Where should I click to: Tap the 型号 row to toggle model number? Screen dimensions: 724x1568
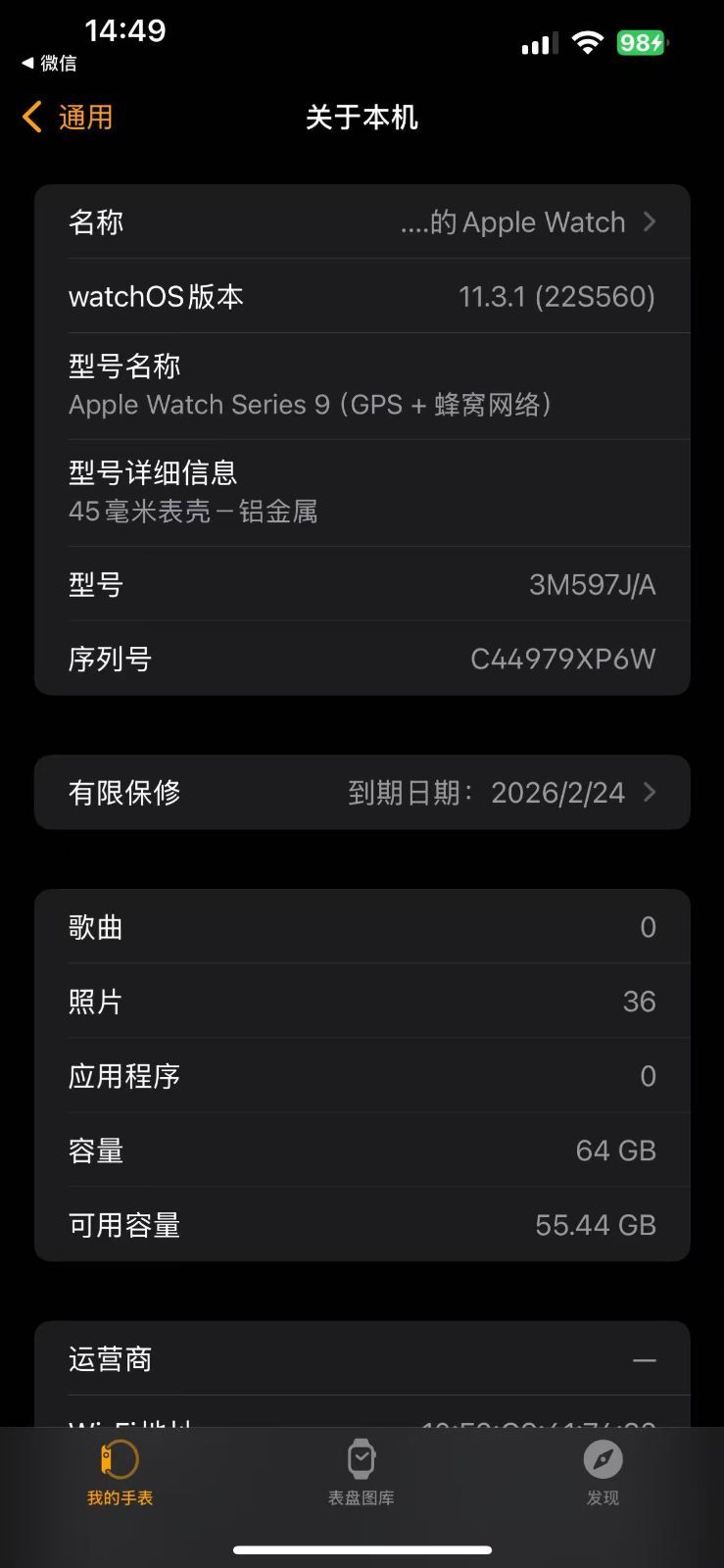coord(362,585)
